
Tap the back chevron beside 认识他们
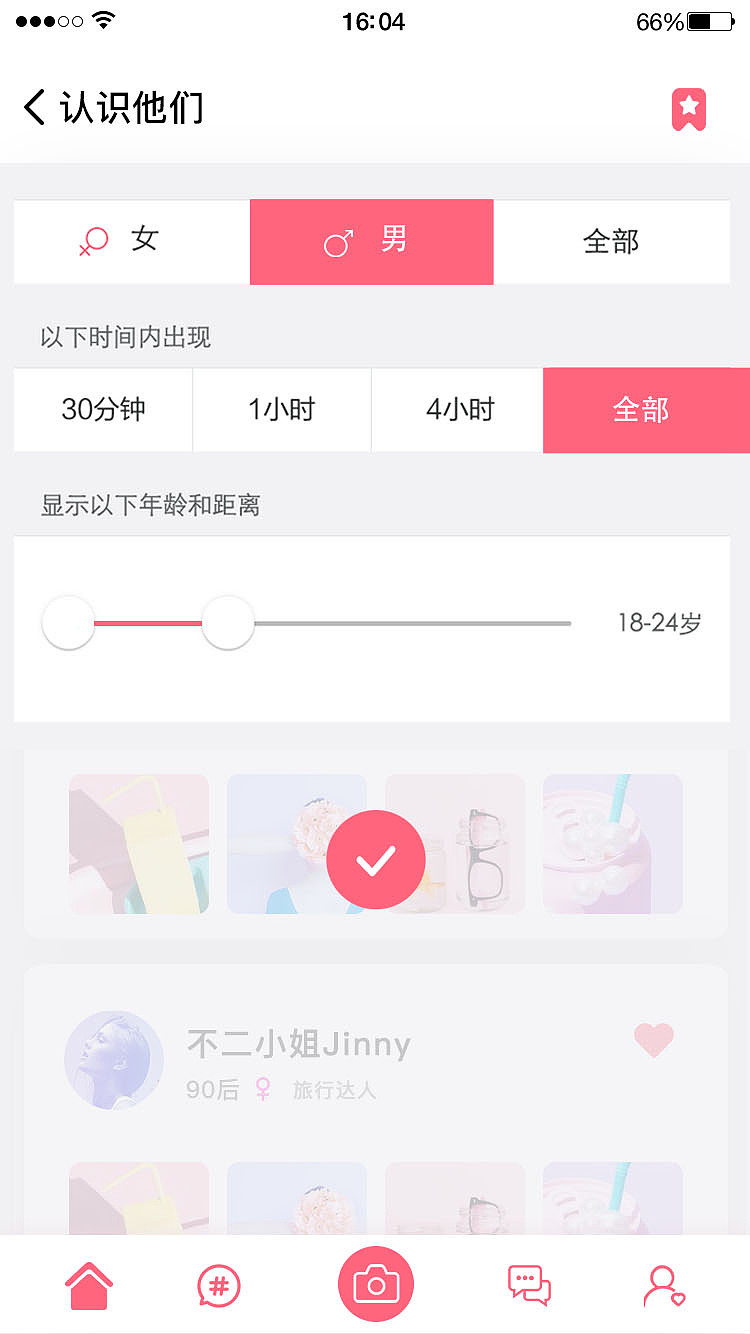tap(33, 108)
